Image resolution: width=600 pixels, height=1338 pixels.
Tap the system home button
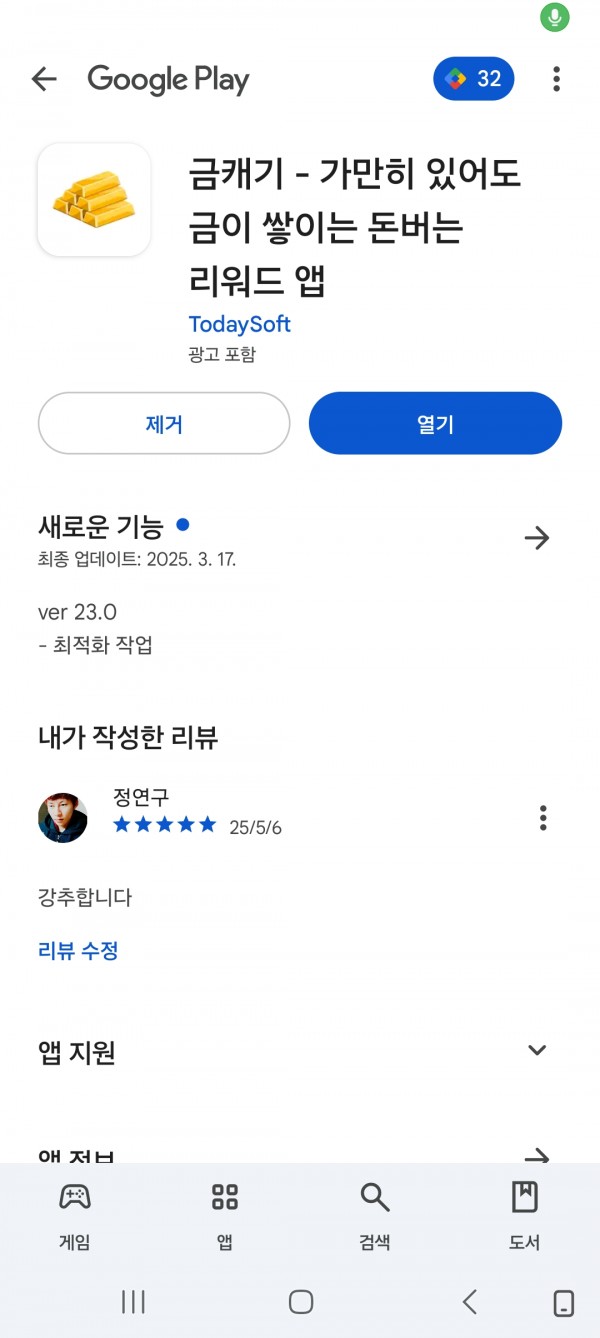(x=301, y=1301)
